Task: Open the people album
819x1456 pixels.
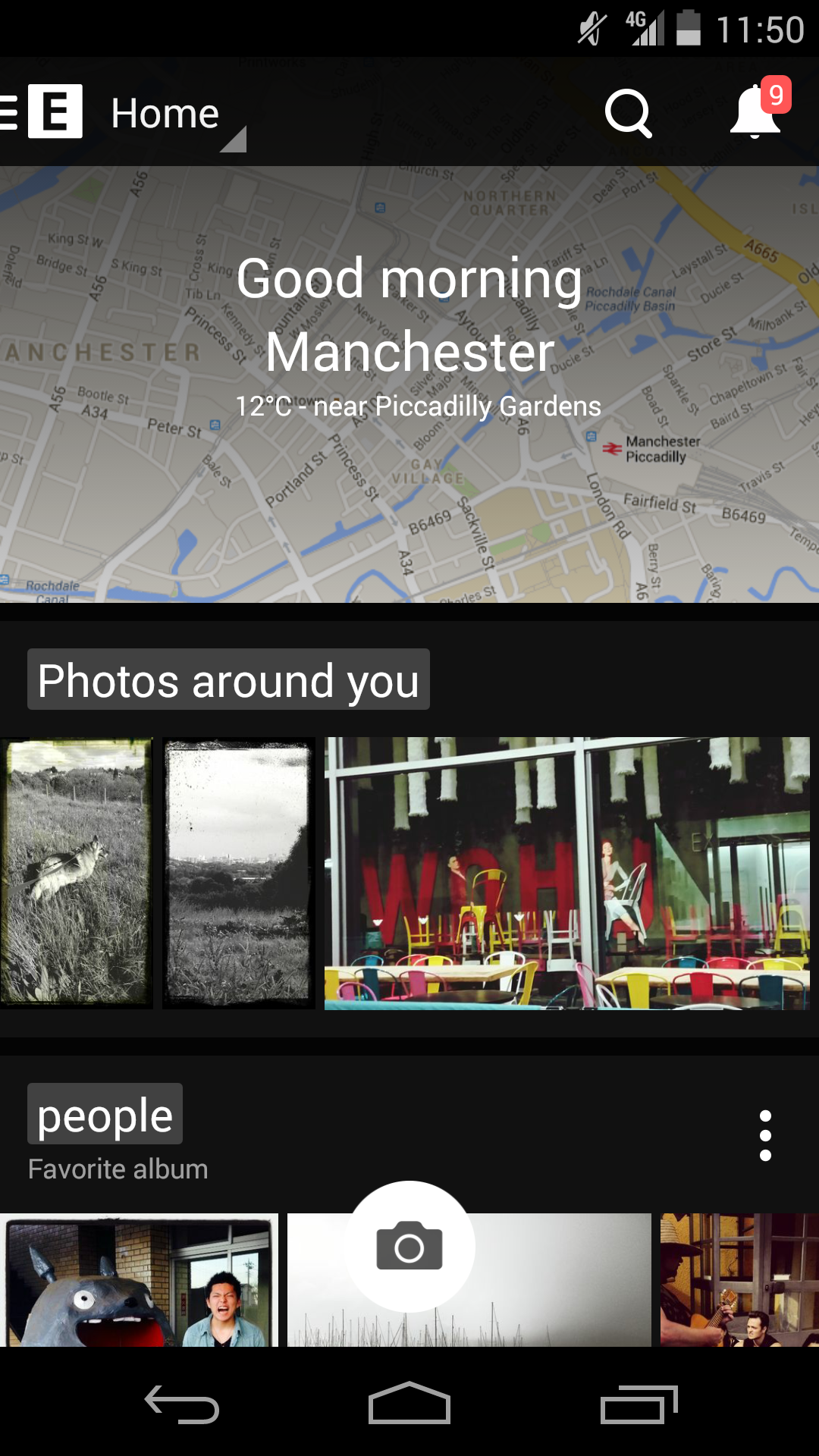Action: 105,1114
